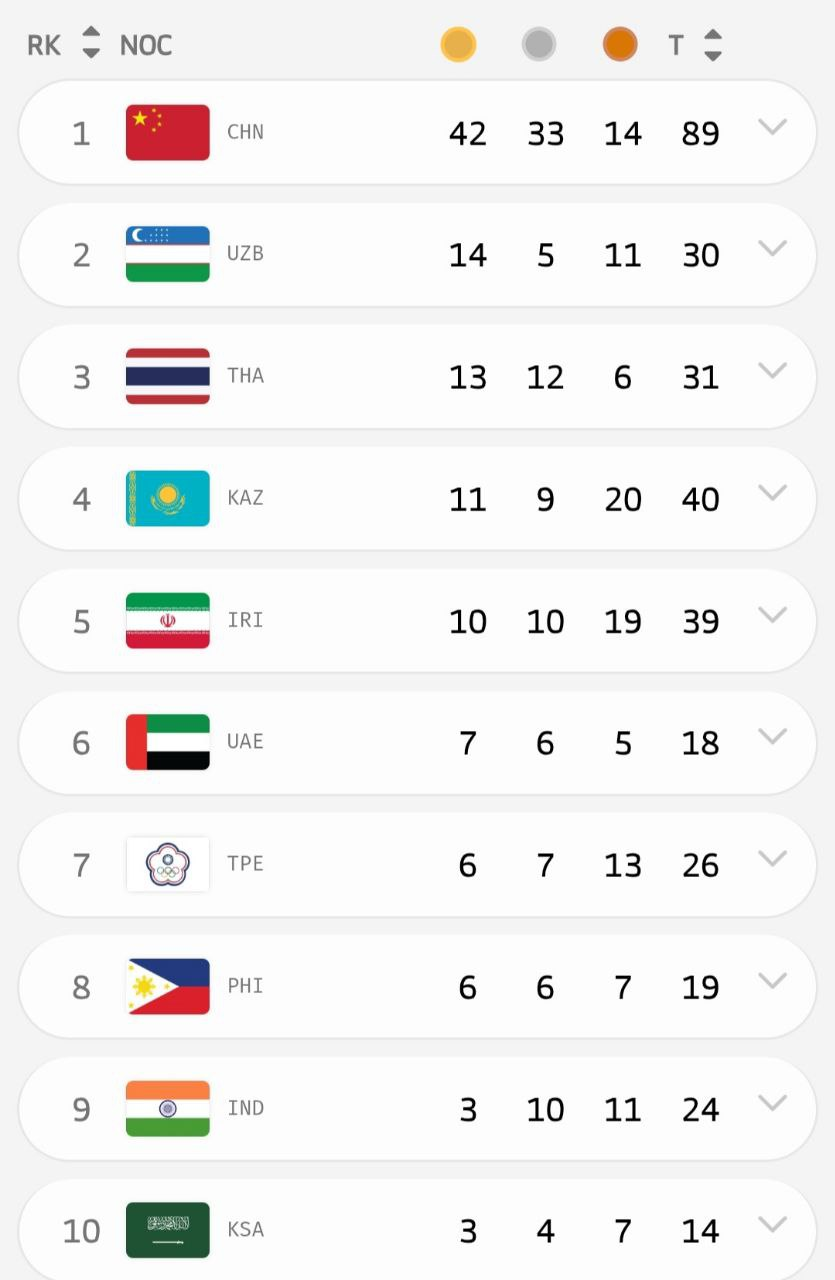The image size is (835, 1280).
Task: Expand the PHI medal breakdown
Action: tap(772, 981)
